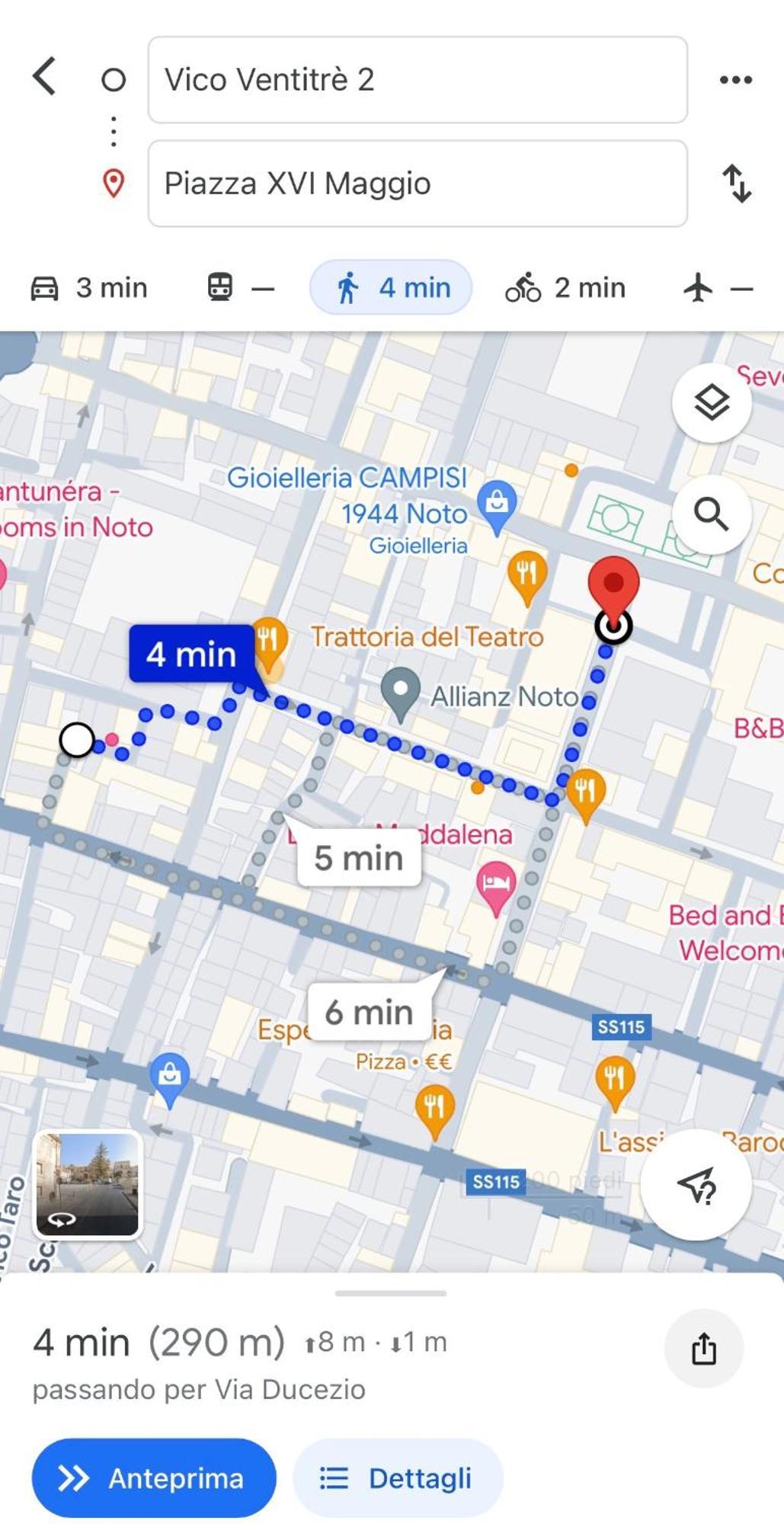Share the directions
The width and height of the screenshot is (784, 1524).
[x=703, y=1348]
